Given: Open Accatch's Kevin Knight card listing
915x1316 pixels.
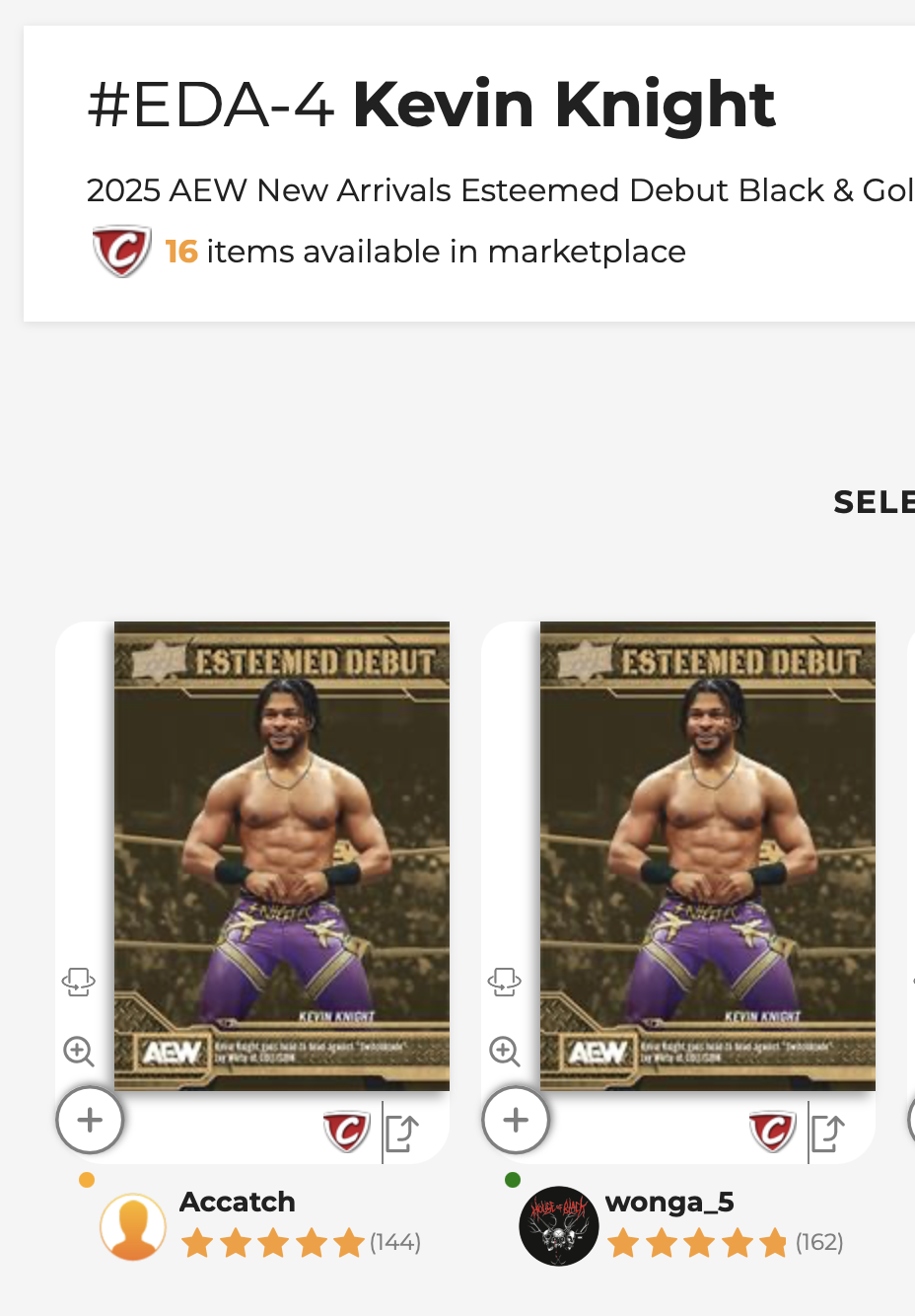Looking at the screenshot, I should point(281,855).
